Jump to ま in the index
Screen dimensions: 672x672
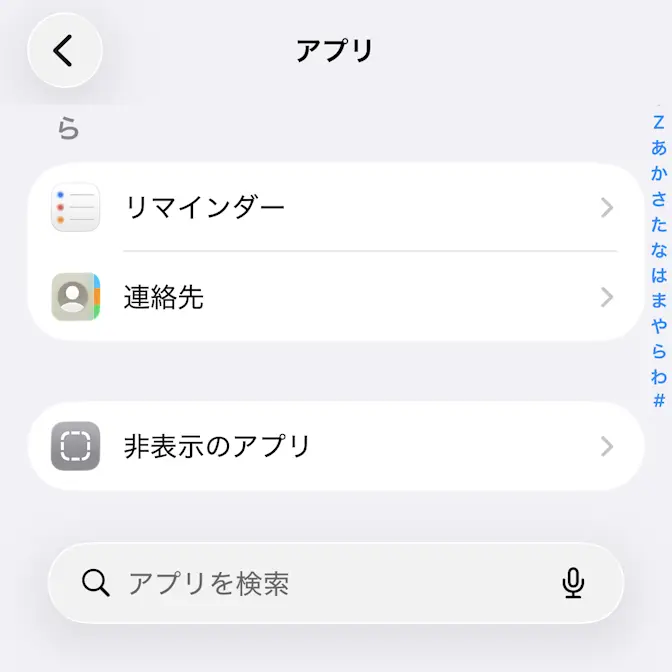pos(658,301)
